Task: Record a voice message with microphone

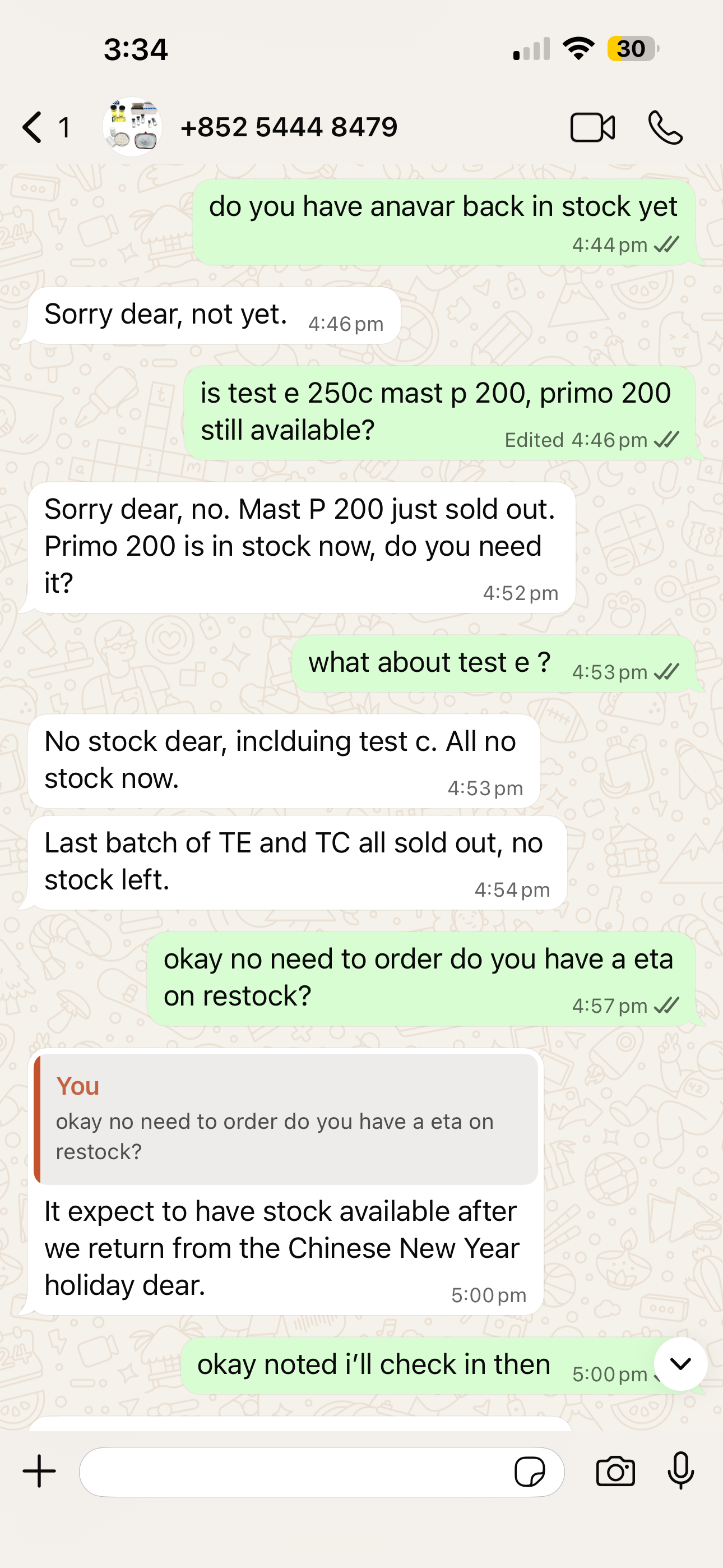Action: (x=680, y=1470)
